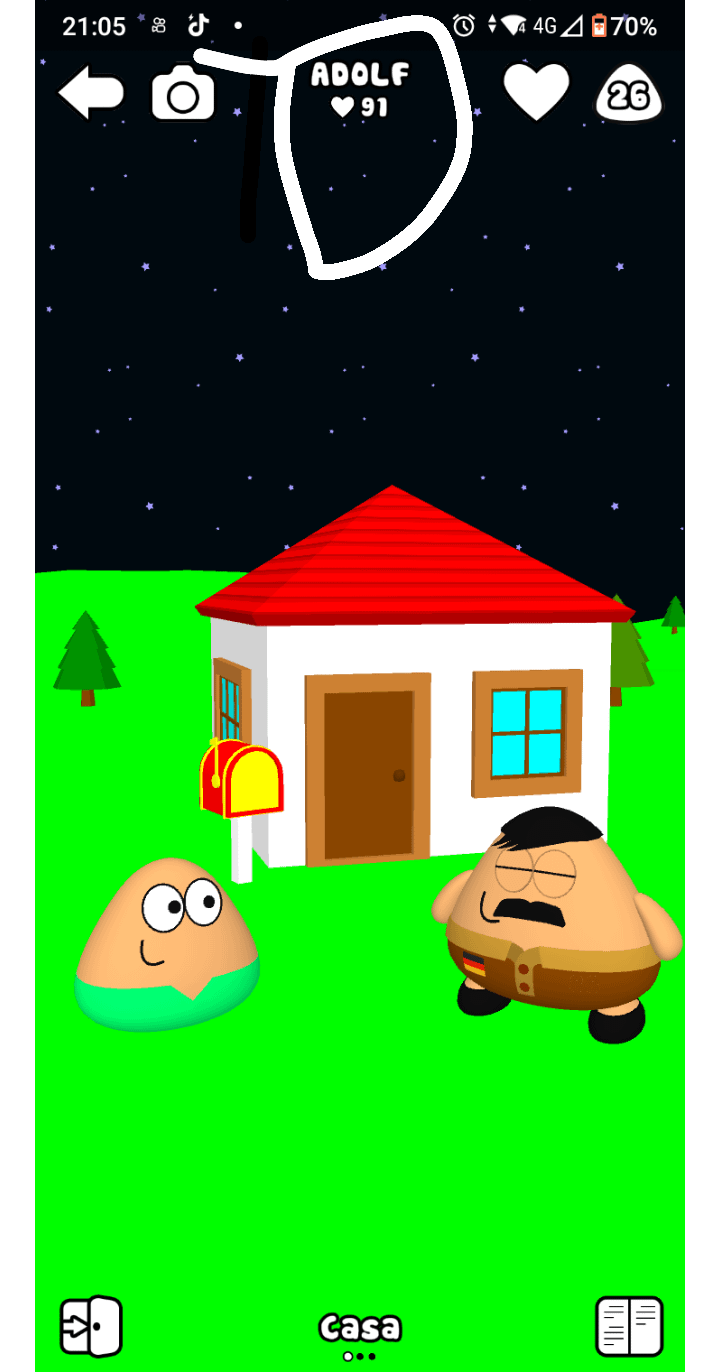Take a photo with the camera icon
The width and height of the screenshot is (720, 1372).
coord(183,94)
